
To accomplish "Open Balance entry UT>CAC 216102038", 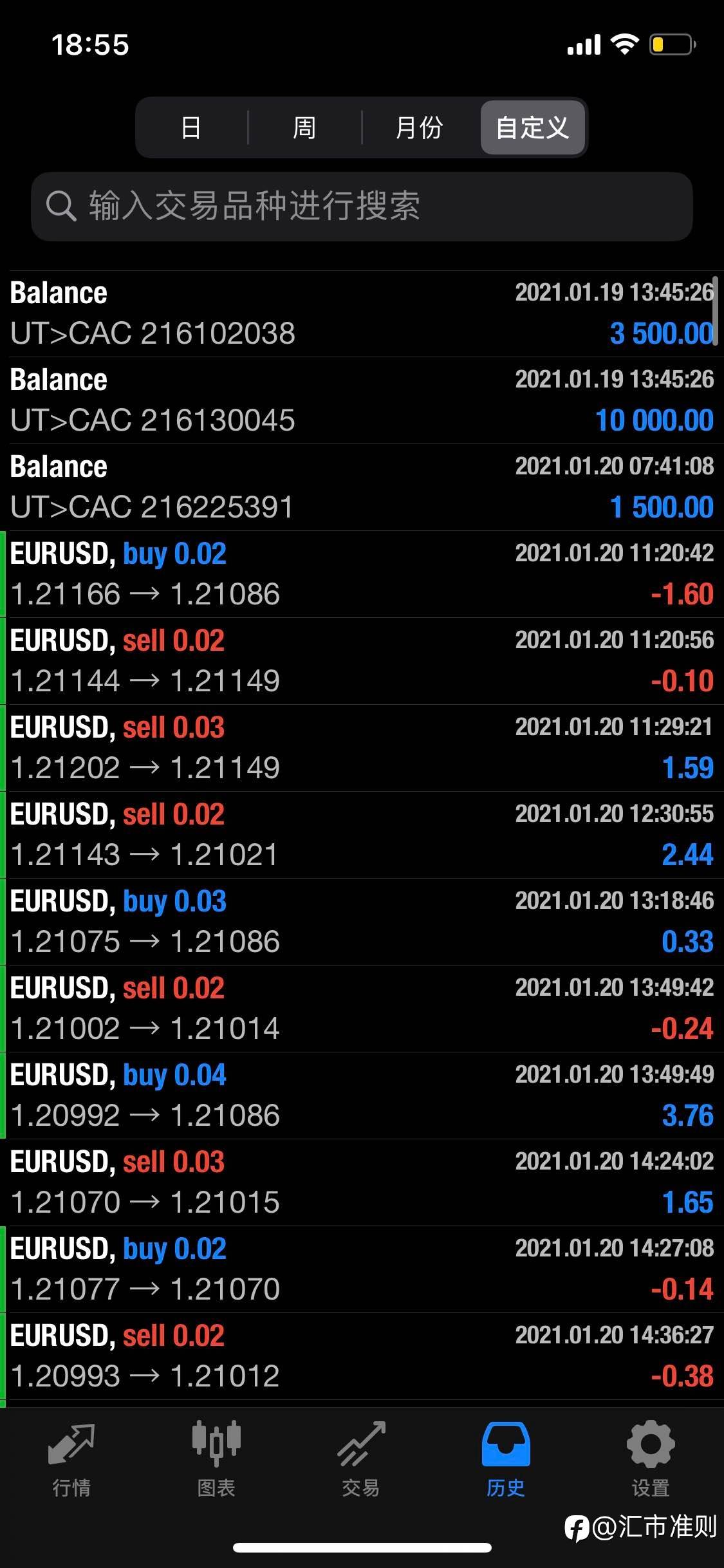I will tap(362, 313).
